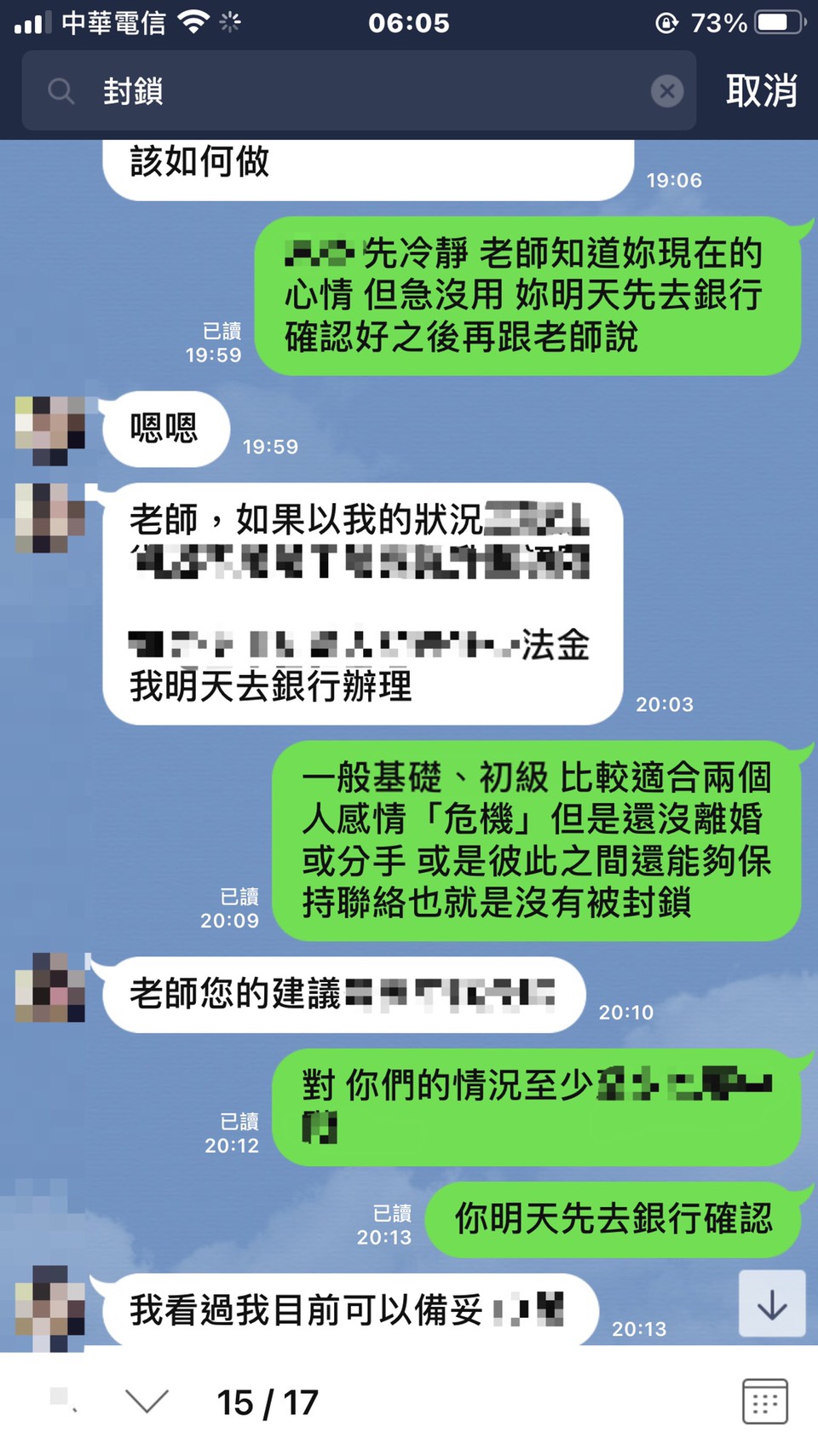818x1456 pixels.
Task: Go to the next search result chevron
Action: pyautogui.click(x=147, y=1401)
